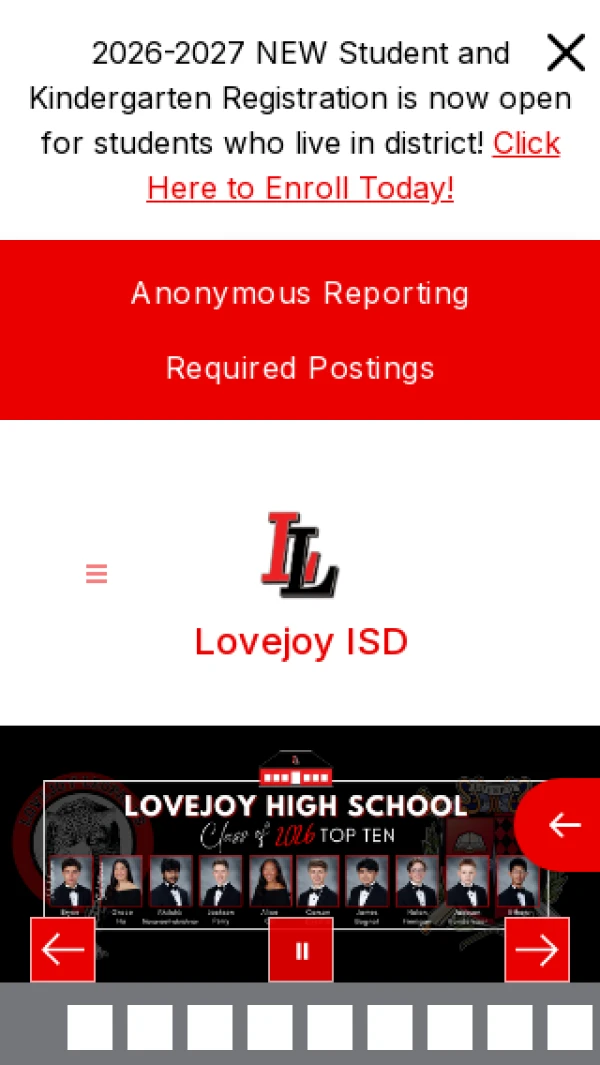Tap the red side arrow tab
This screenshot has width=600, height=1065.
tap(559, 825)
